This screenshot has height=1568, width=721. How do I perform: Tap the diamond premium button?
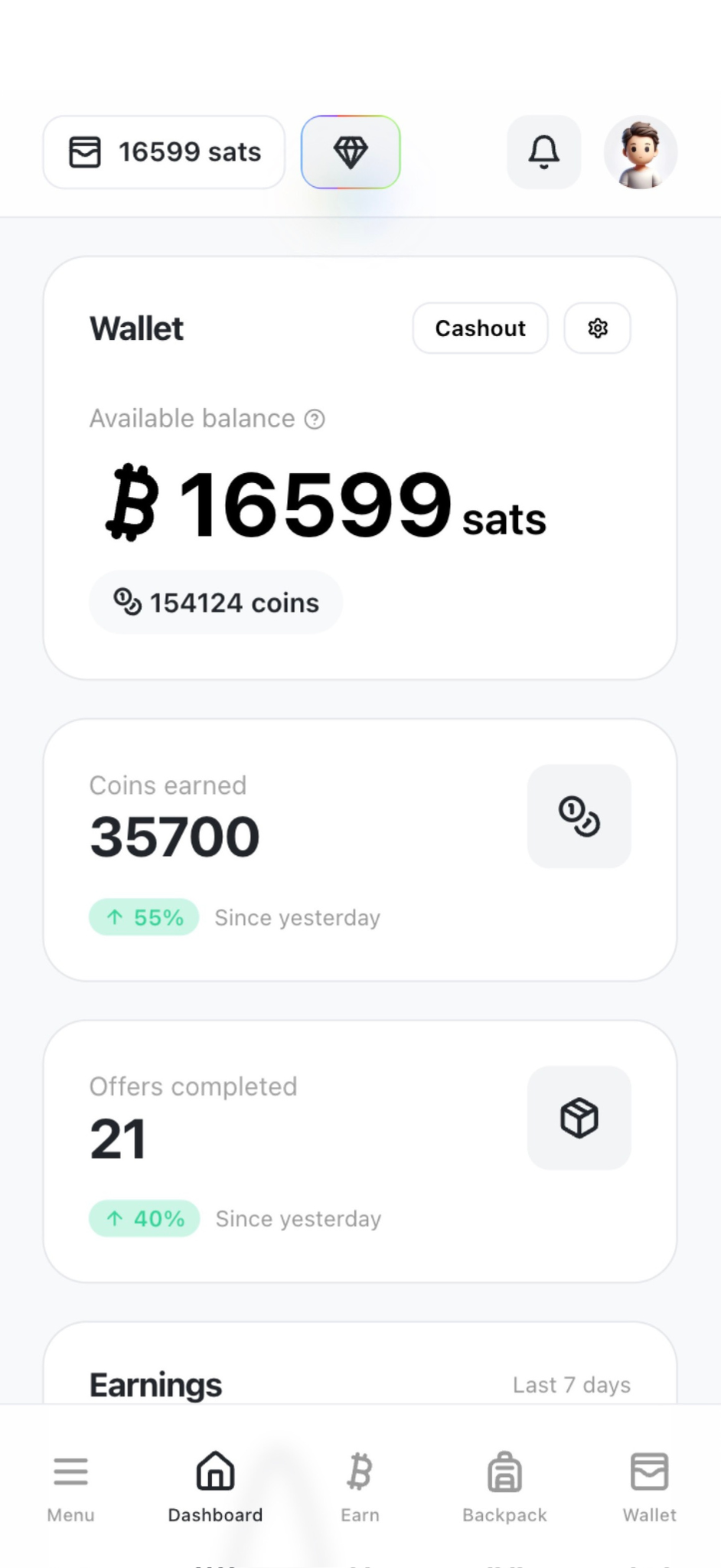tap(351, 152)
